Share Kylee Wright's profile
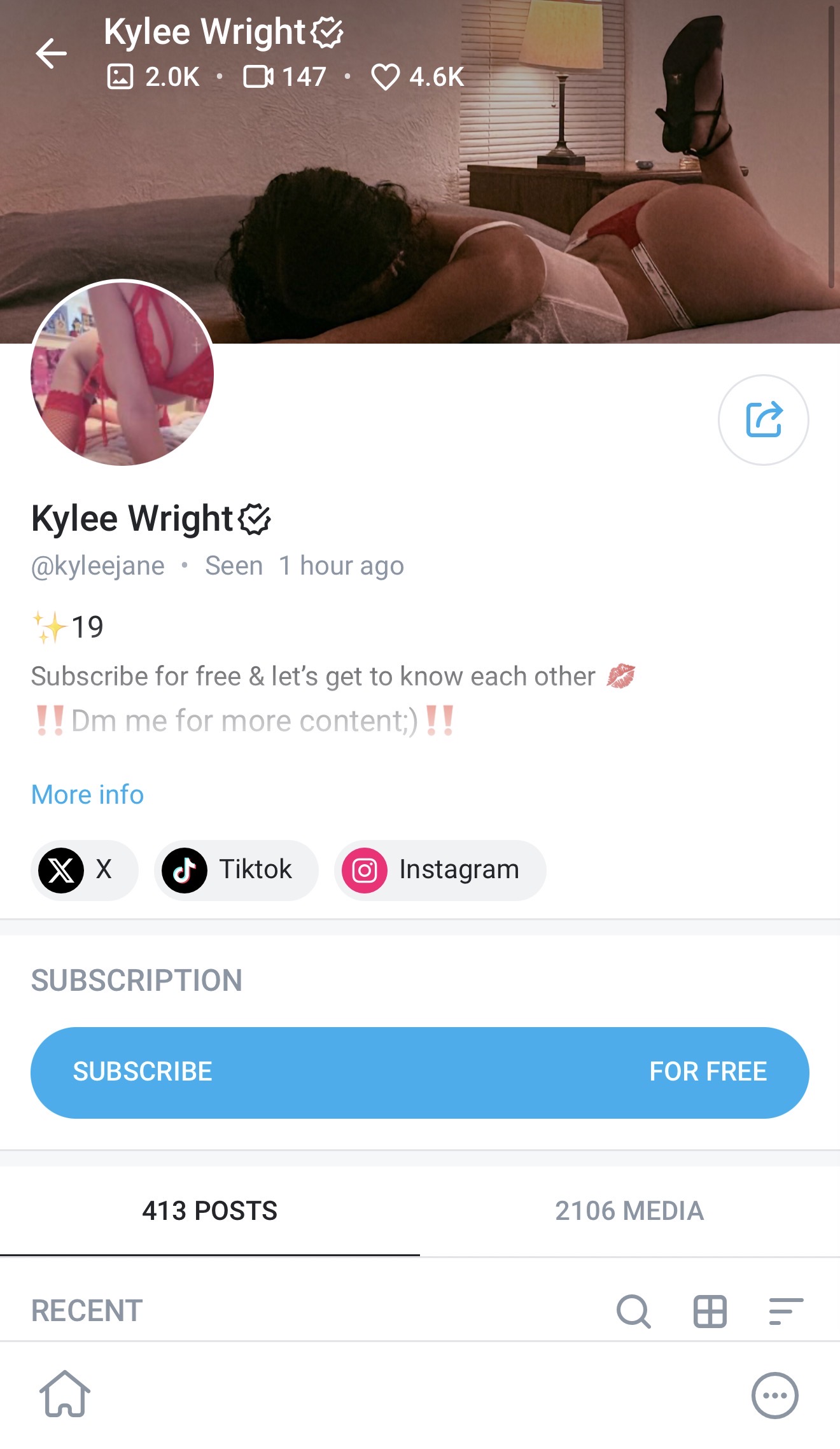The width and height of the screenshot is (840, 1449). tap(763, 419)
